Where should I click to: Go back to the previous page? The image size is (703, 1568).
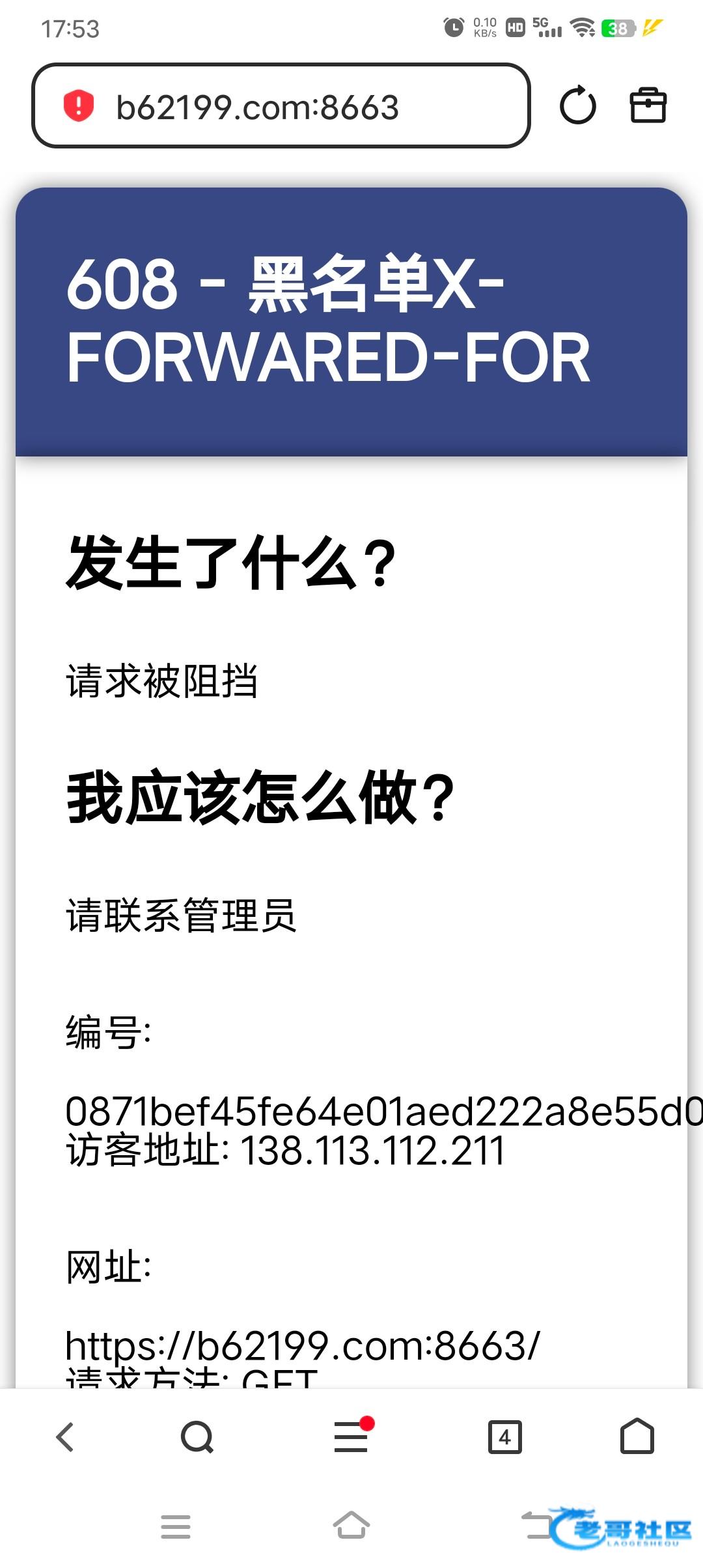(65, 1436)
